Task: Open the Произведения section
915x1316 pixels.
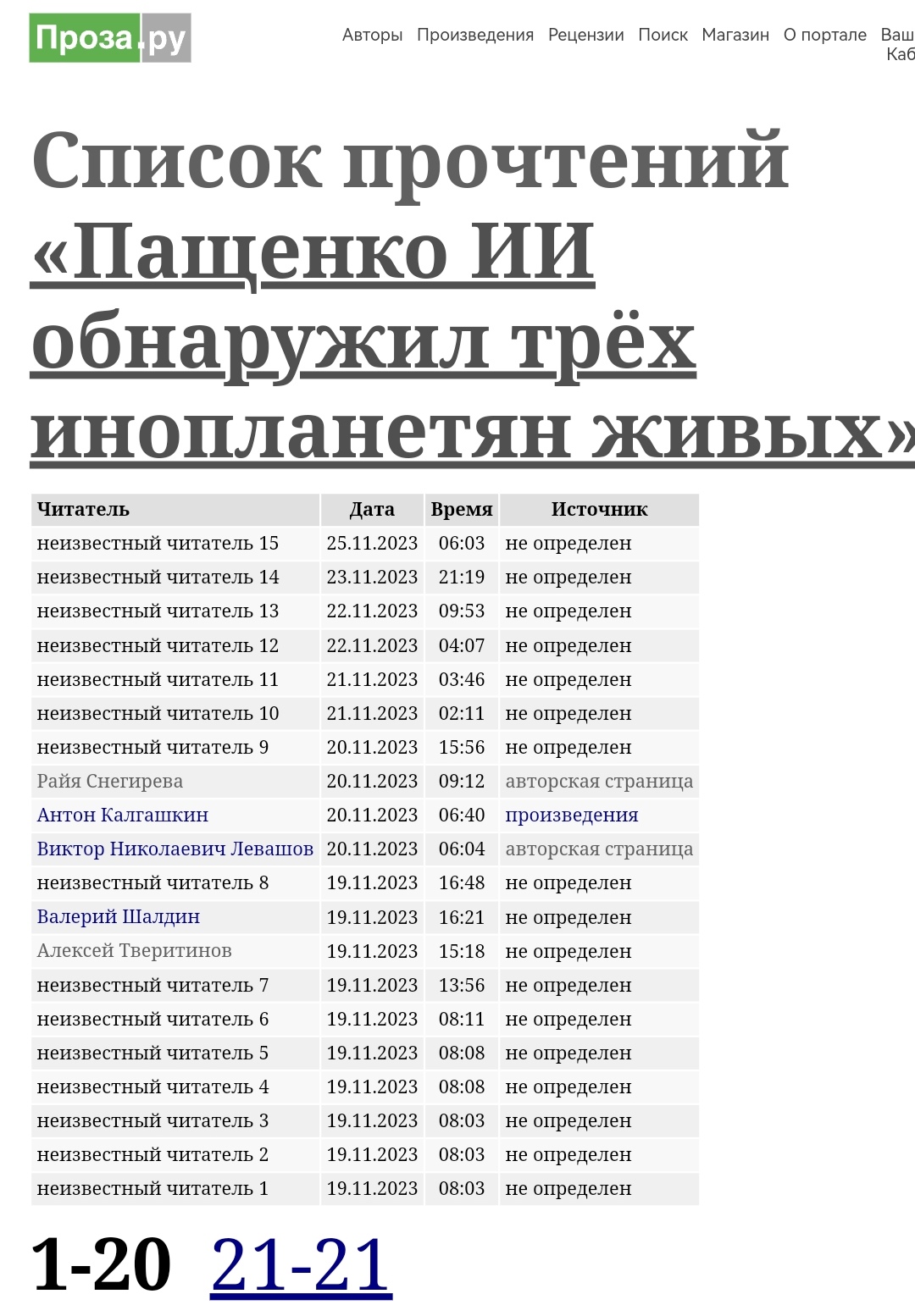Action: tap(474, 35)
